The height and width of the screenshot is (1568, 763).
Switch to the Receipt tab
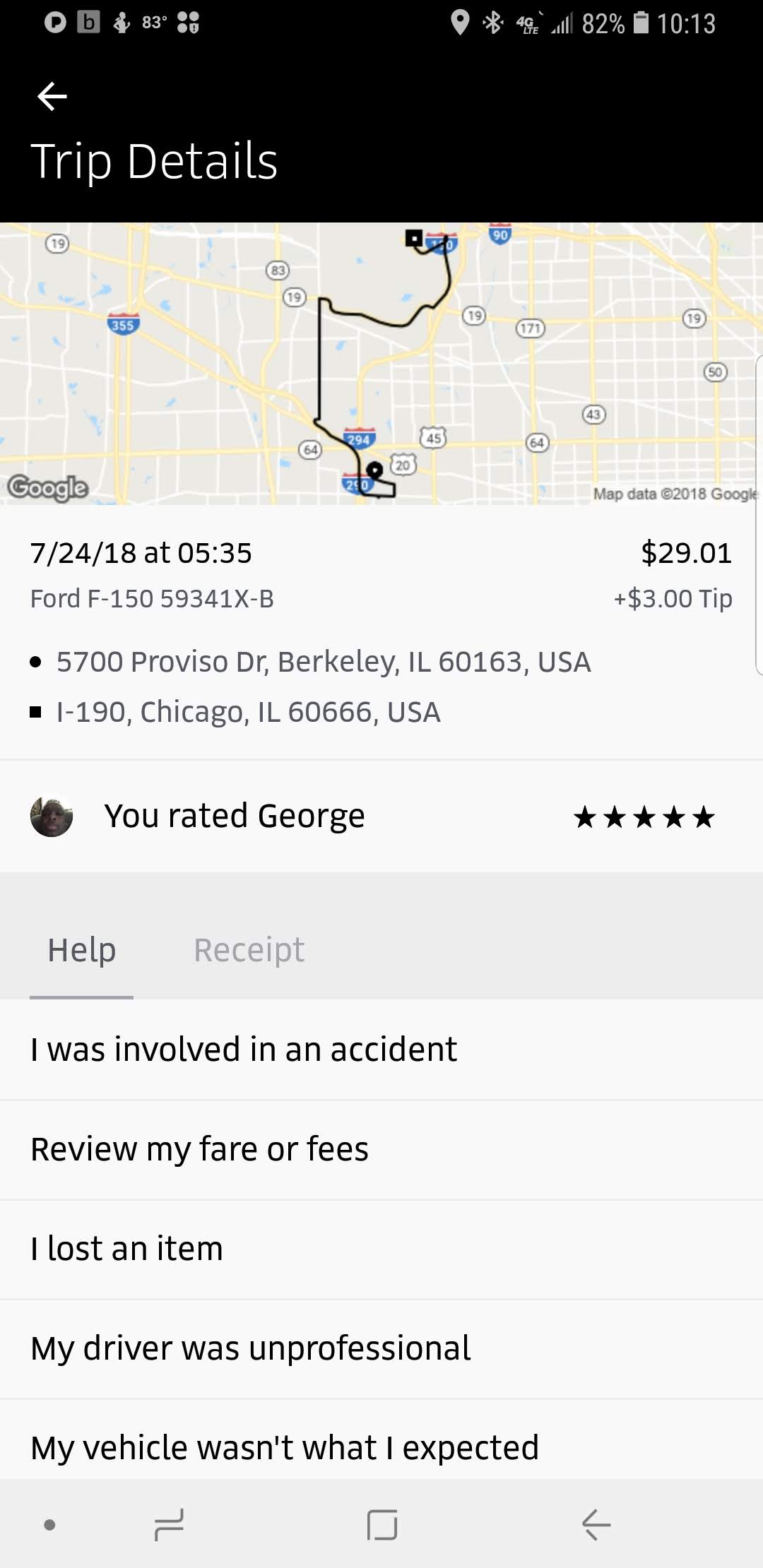249,950
